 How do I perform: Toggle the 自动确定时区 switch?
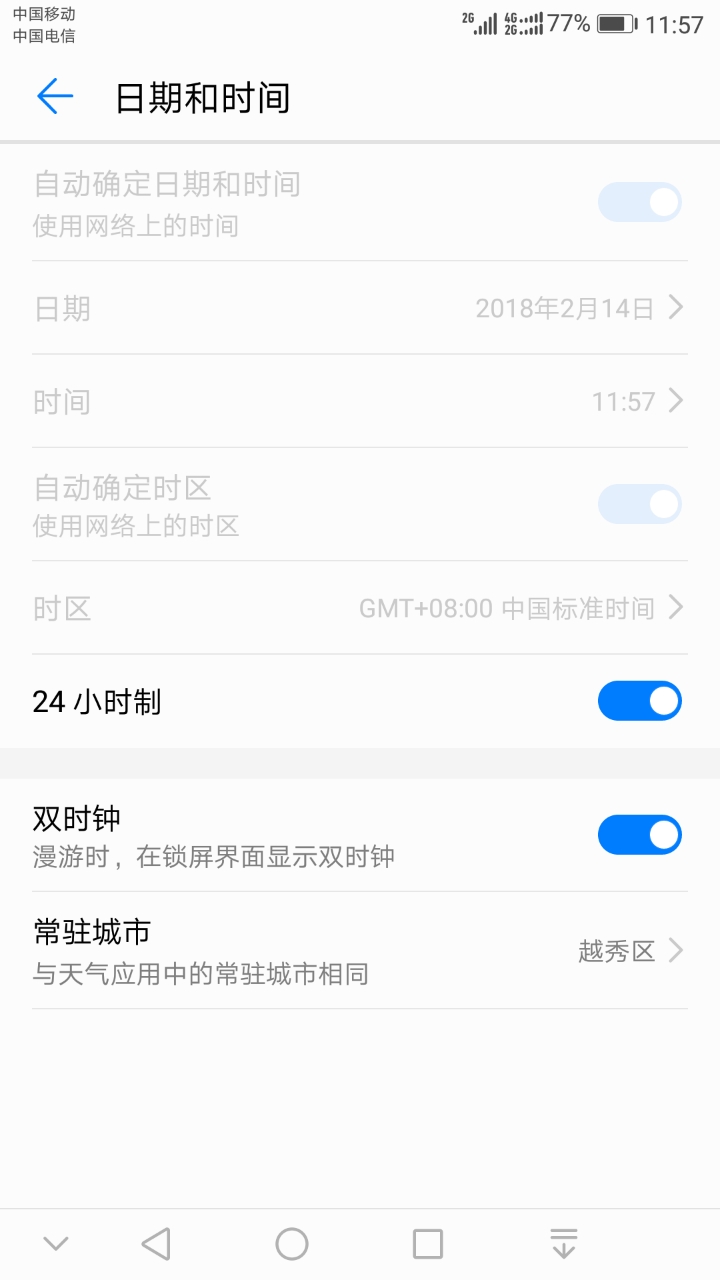click(639, 504)
